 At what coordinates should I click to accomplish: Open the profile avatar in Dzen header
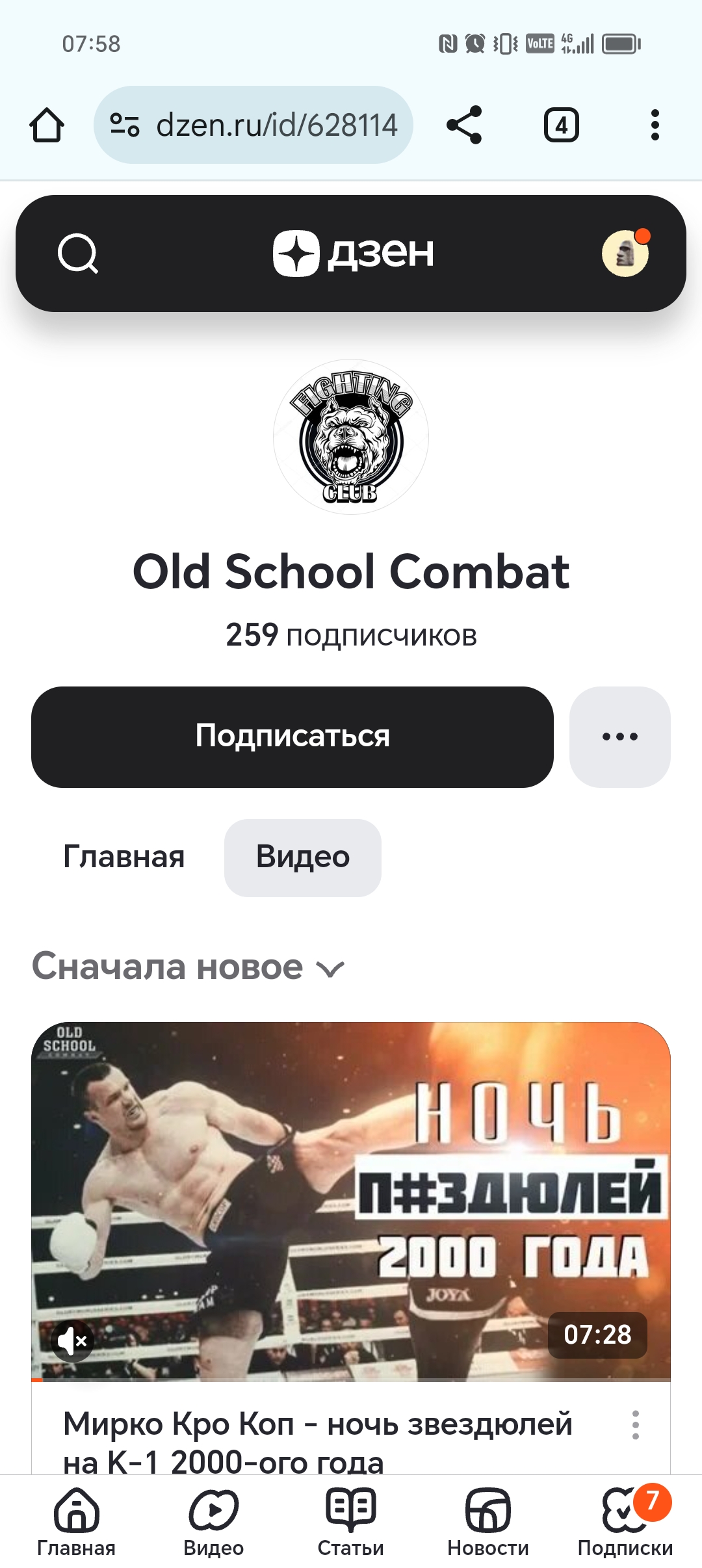pyautogui.click(x=625, y=253)
